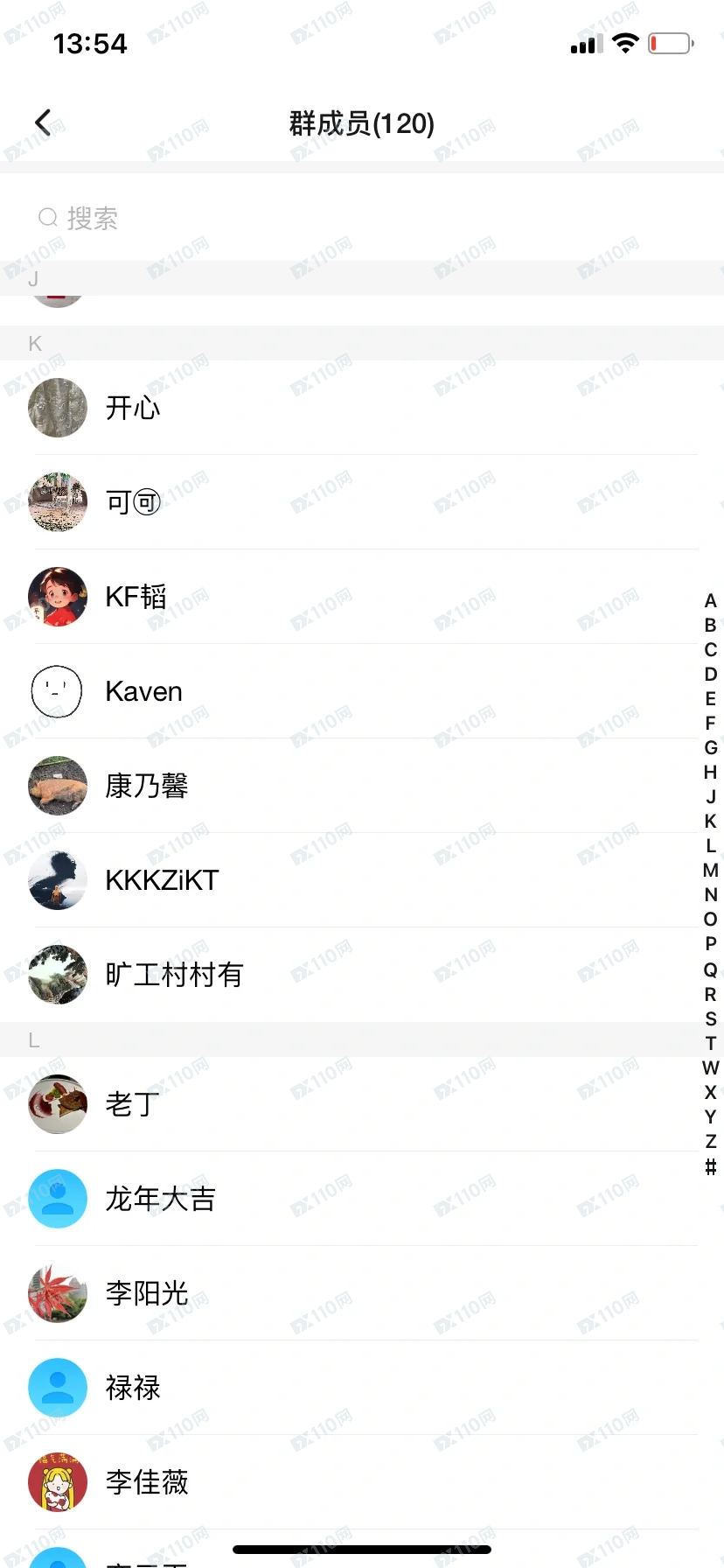Open Kaven's profile
Viewport: 724px width, 1568px height.
(x=362, y=691)
